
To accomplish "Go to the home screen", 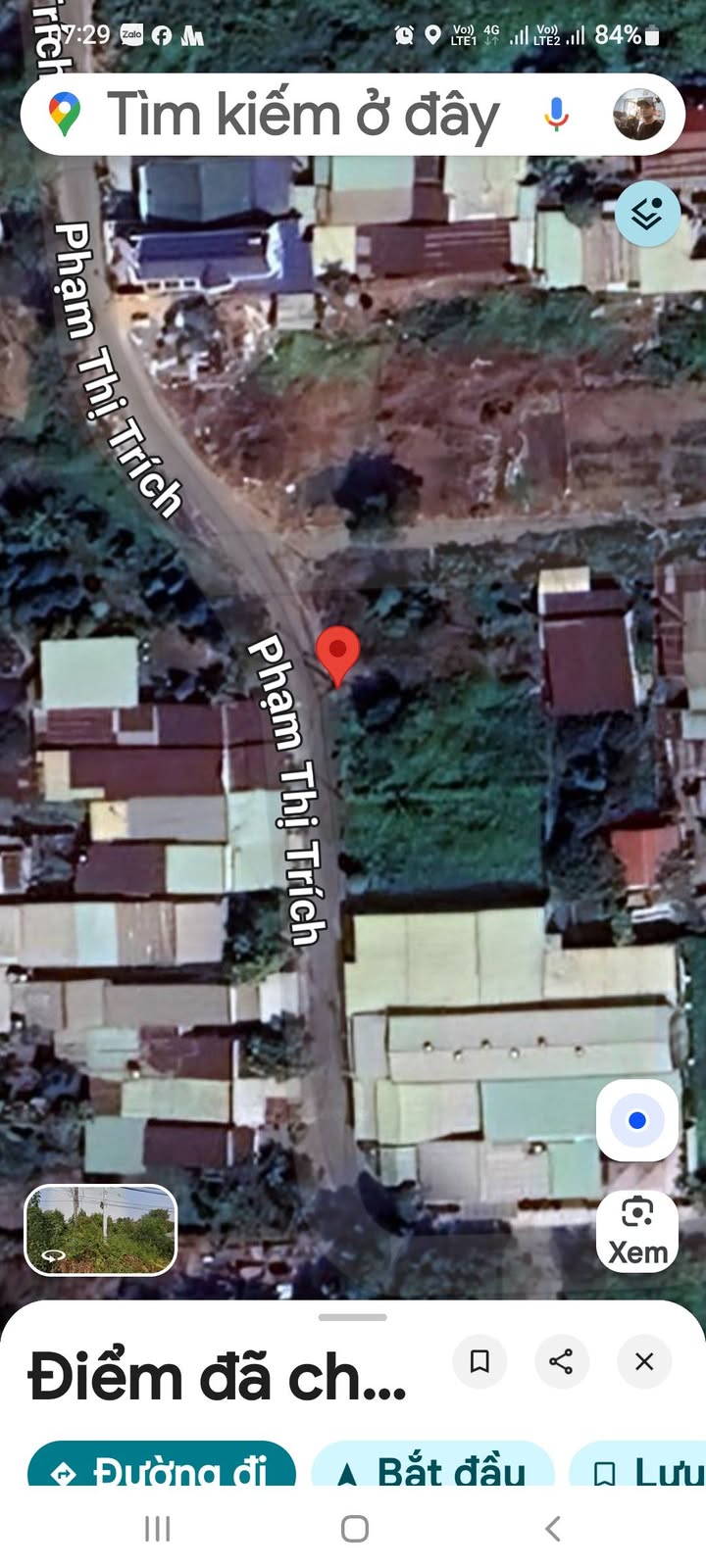I will (354, 1528).
